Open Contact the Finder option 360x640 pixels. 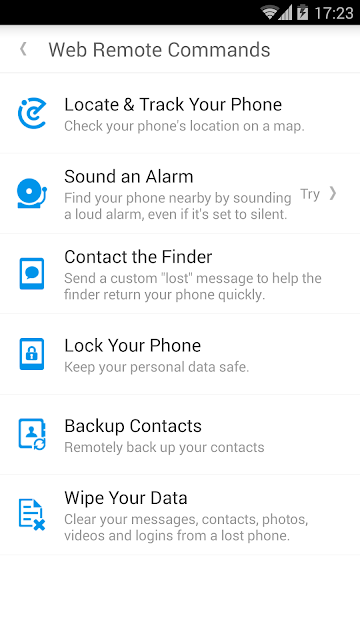pyautogui.click(x=180, y=274)
